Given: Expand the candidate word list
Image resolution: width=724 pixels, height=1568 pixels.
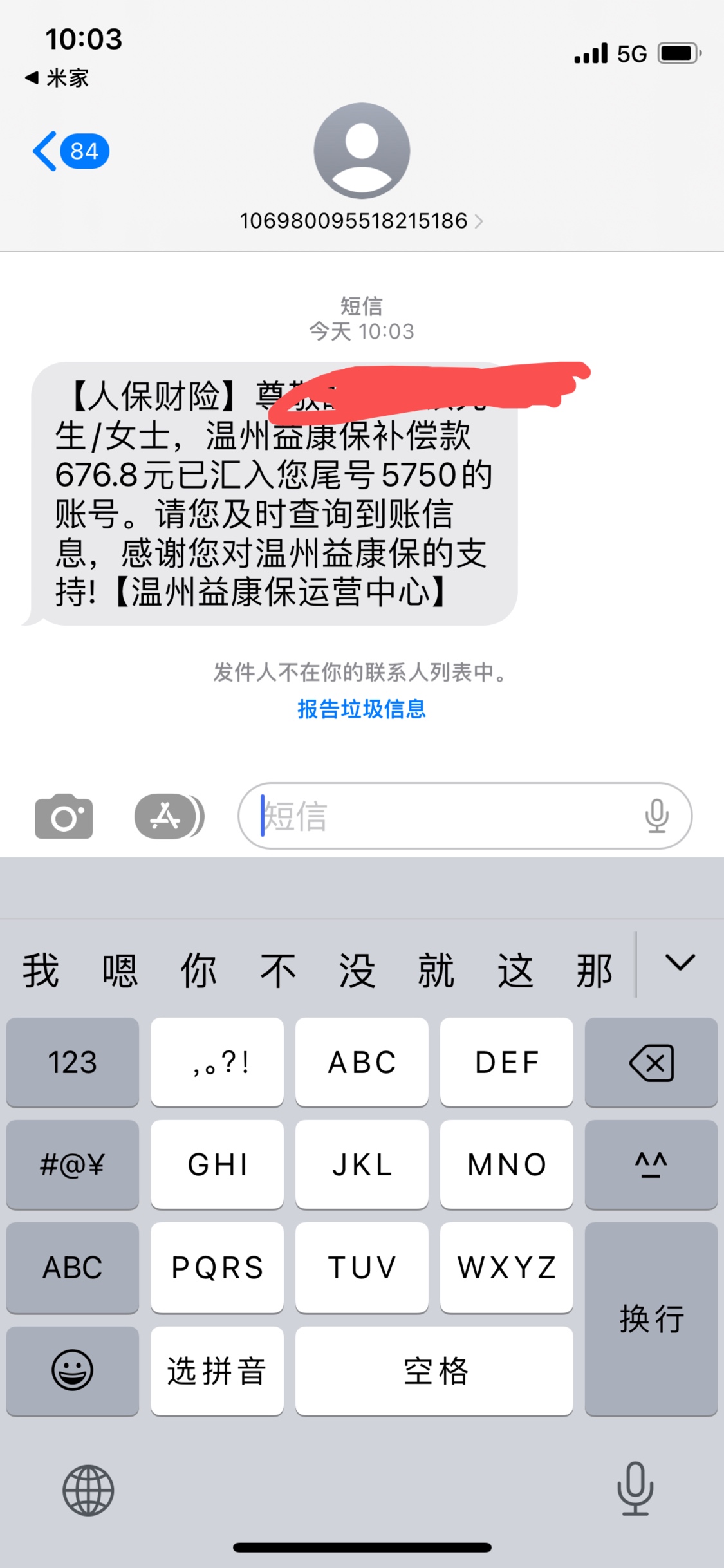Looking at the screenshot, I should [680, 964].
